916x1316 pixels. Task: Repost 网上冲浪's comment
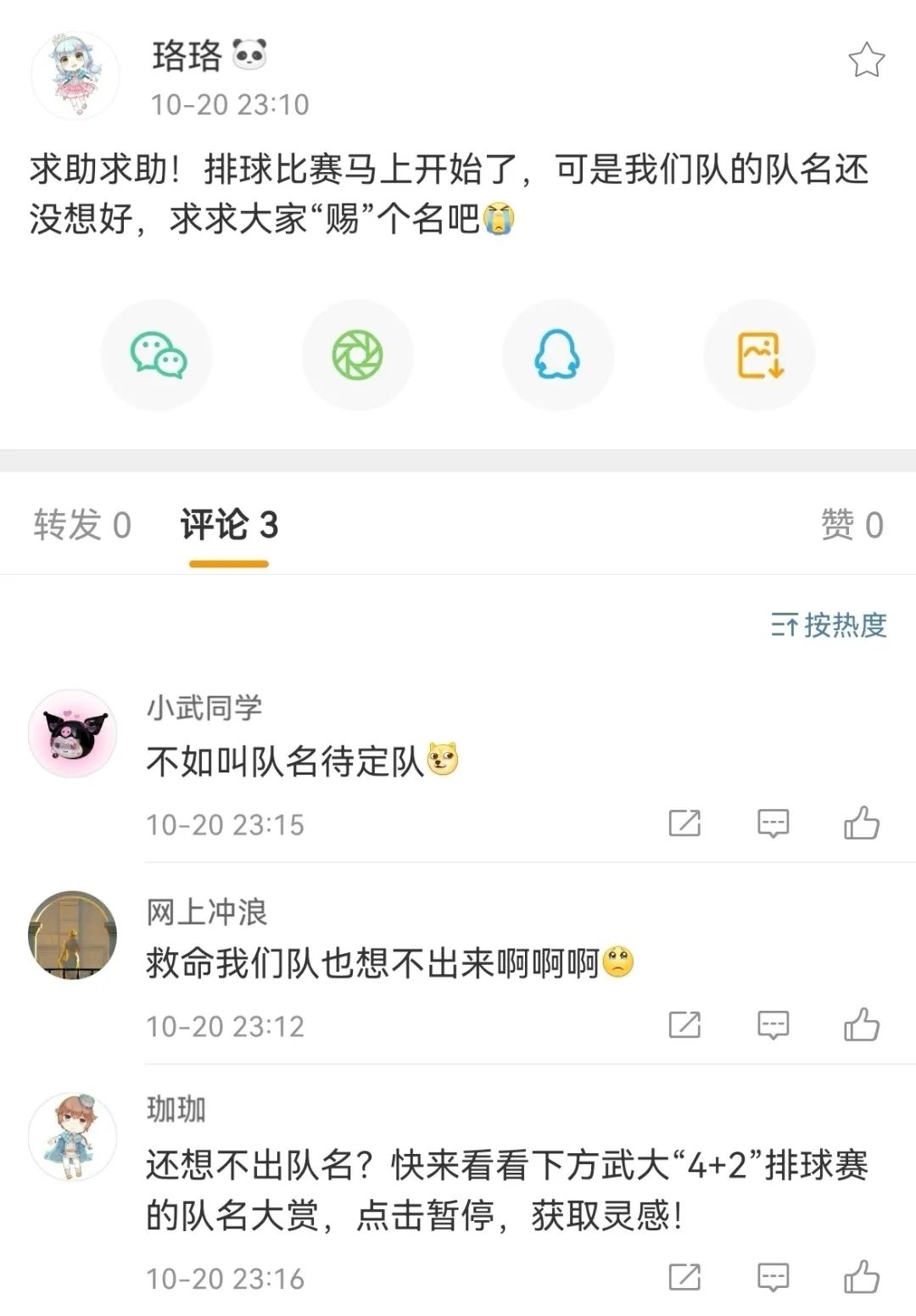(x=684, y=1025)
